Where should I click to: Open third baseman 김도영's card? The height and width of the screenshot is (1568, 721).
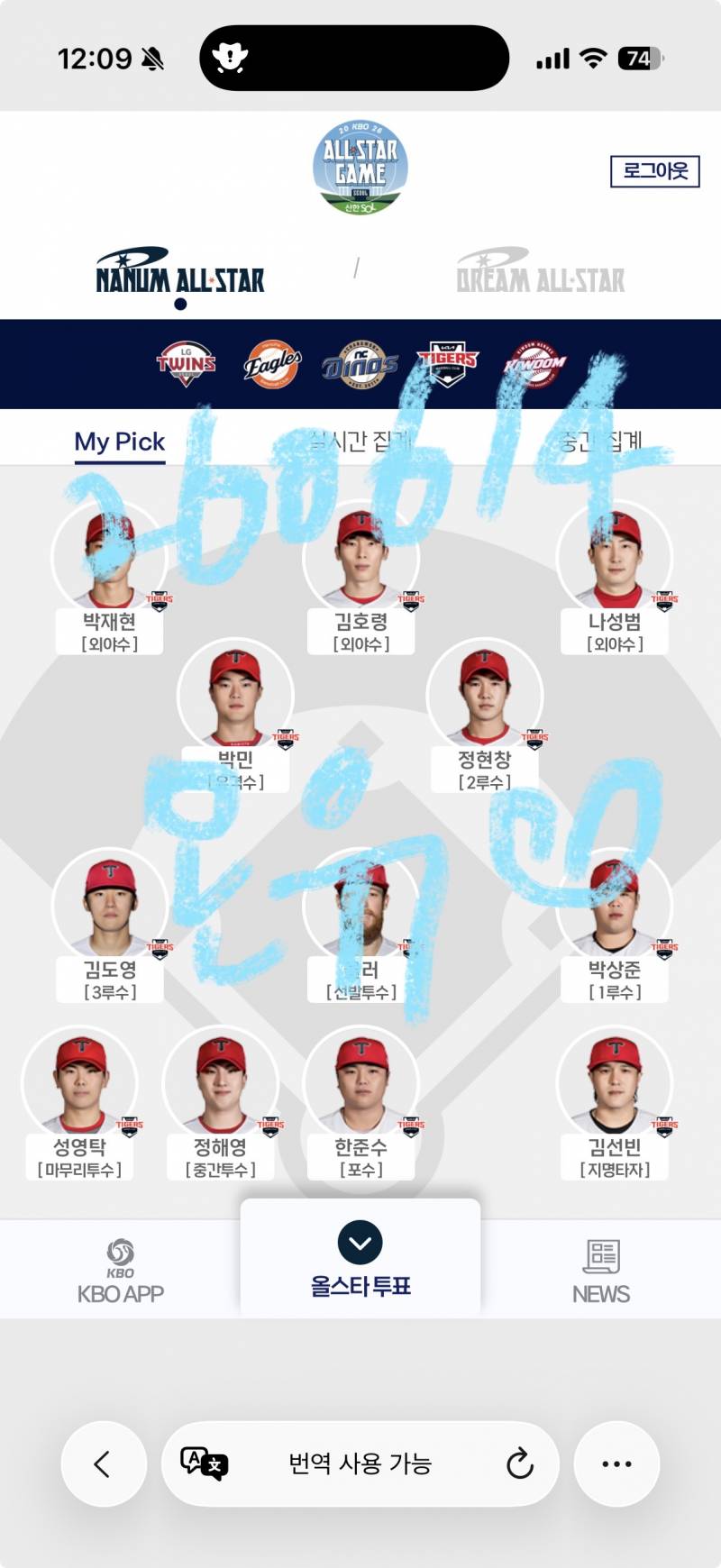(110, 925)
